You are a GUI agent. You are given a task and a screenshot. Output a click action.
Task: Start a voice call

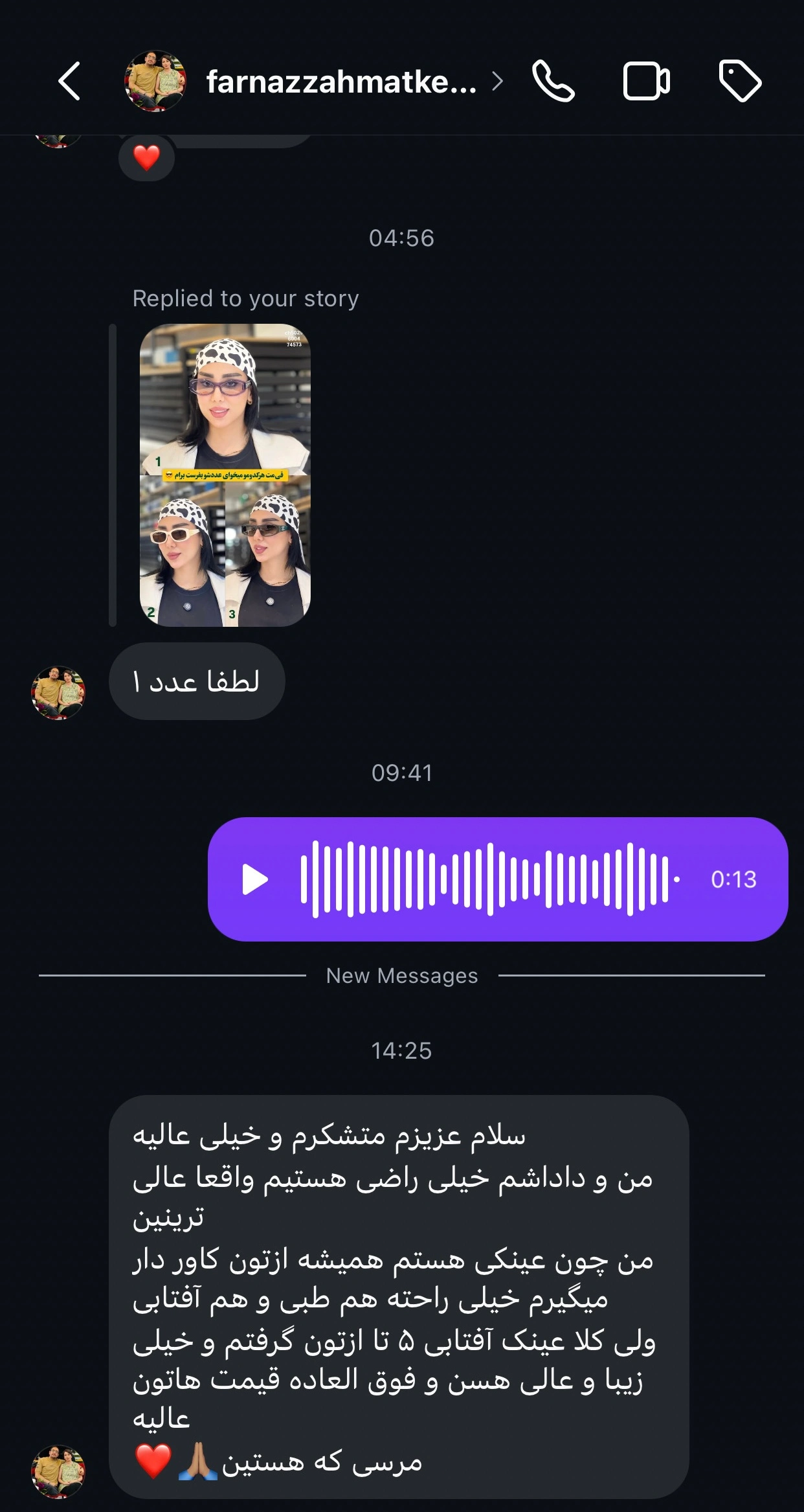[x=553, y=82]
